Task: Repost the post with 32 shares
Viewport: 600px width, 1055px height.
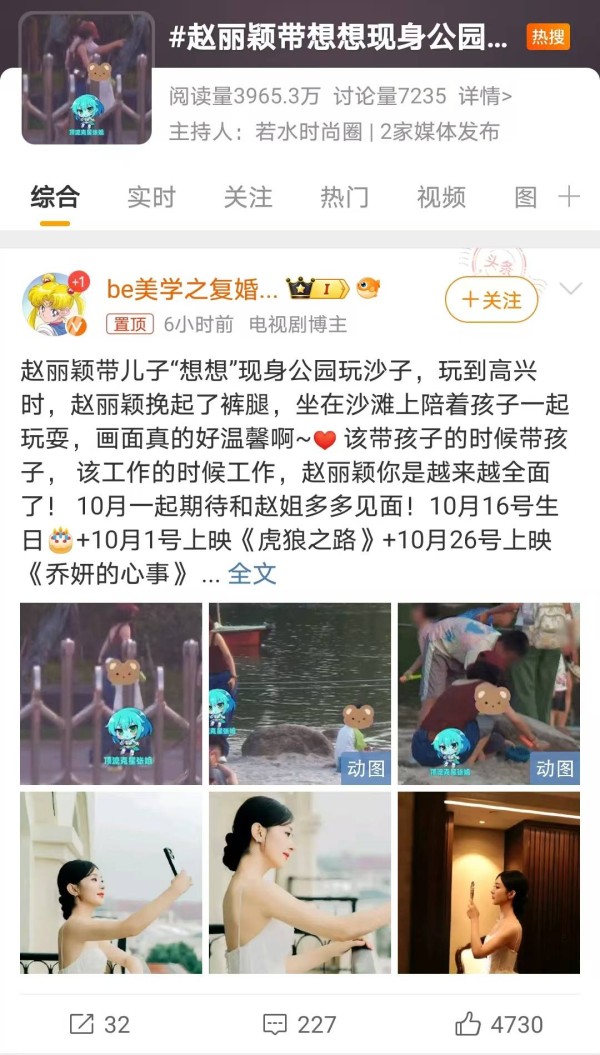Action: coord(100,1024)
